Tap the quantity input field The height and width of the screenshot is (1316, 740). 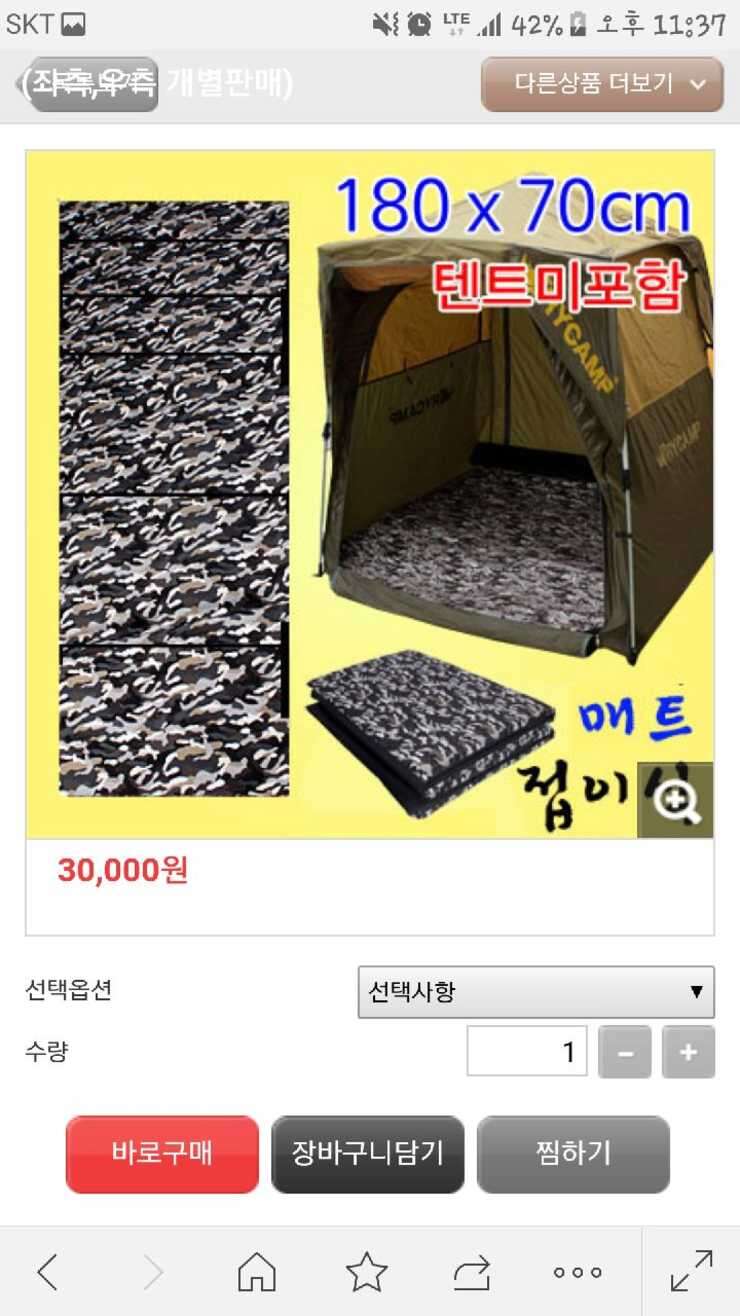click(x=527, y=1051)
